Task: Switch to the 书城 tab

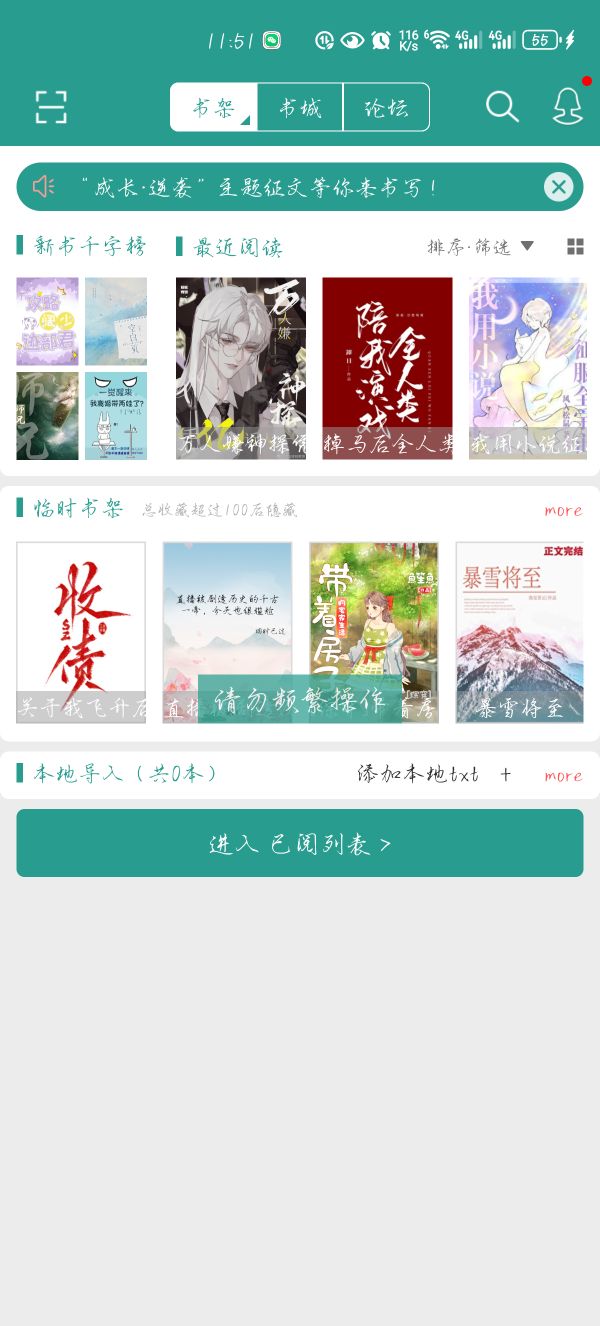Action: [x=300, y=107]
